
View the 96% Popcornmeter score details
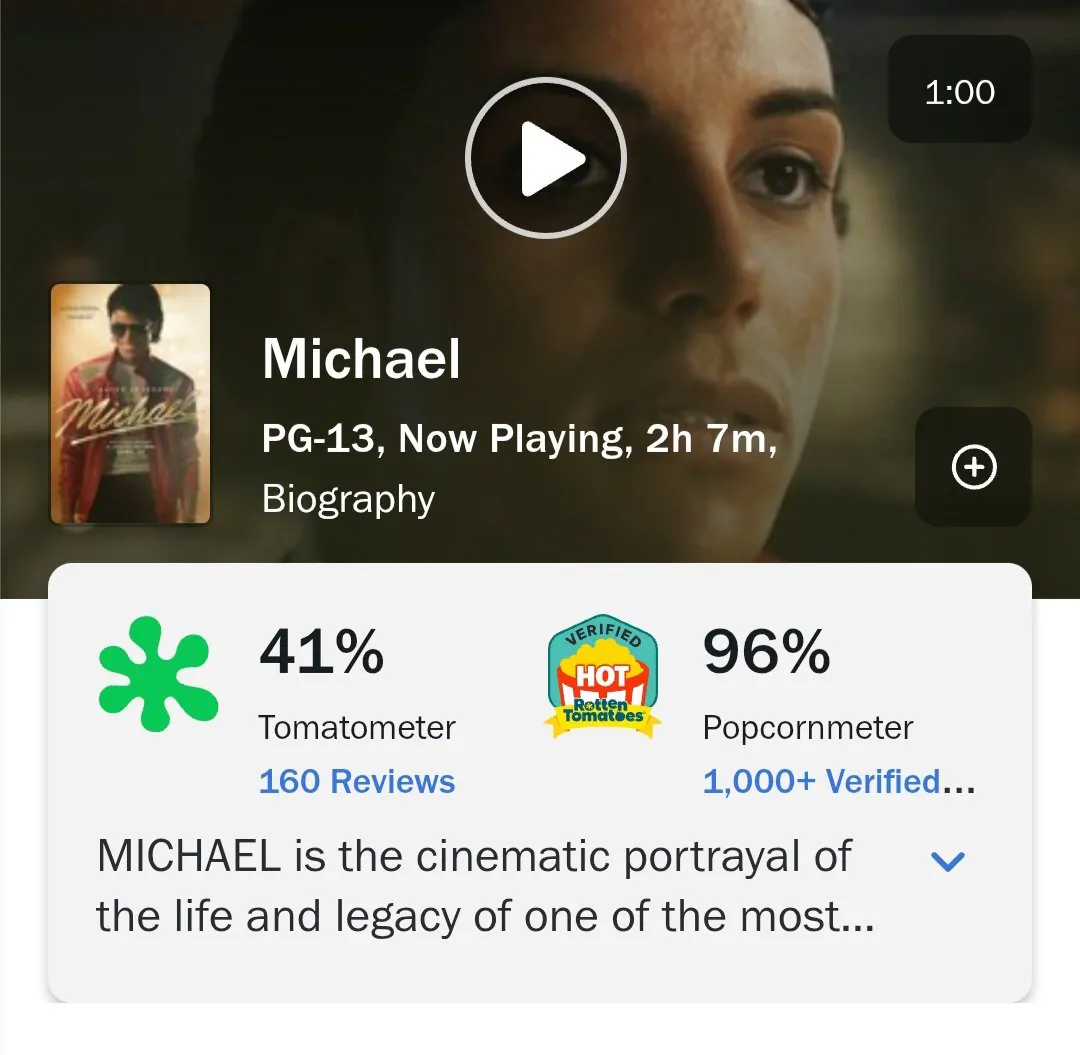pos(766,652)
